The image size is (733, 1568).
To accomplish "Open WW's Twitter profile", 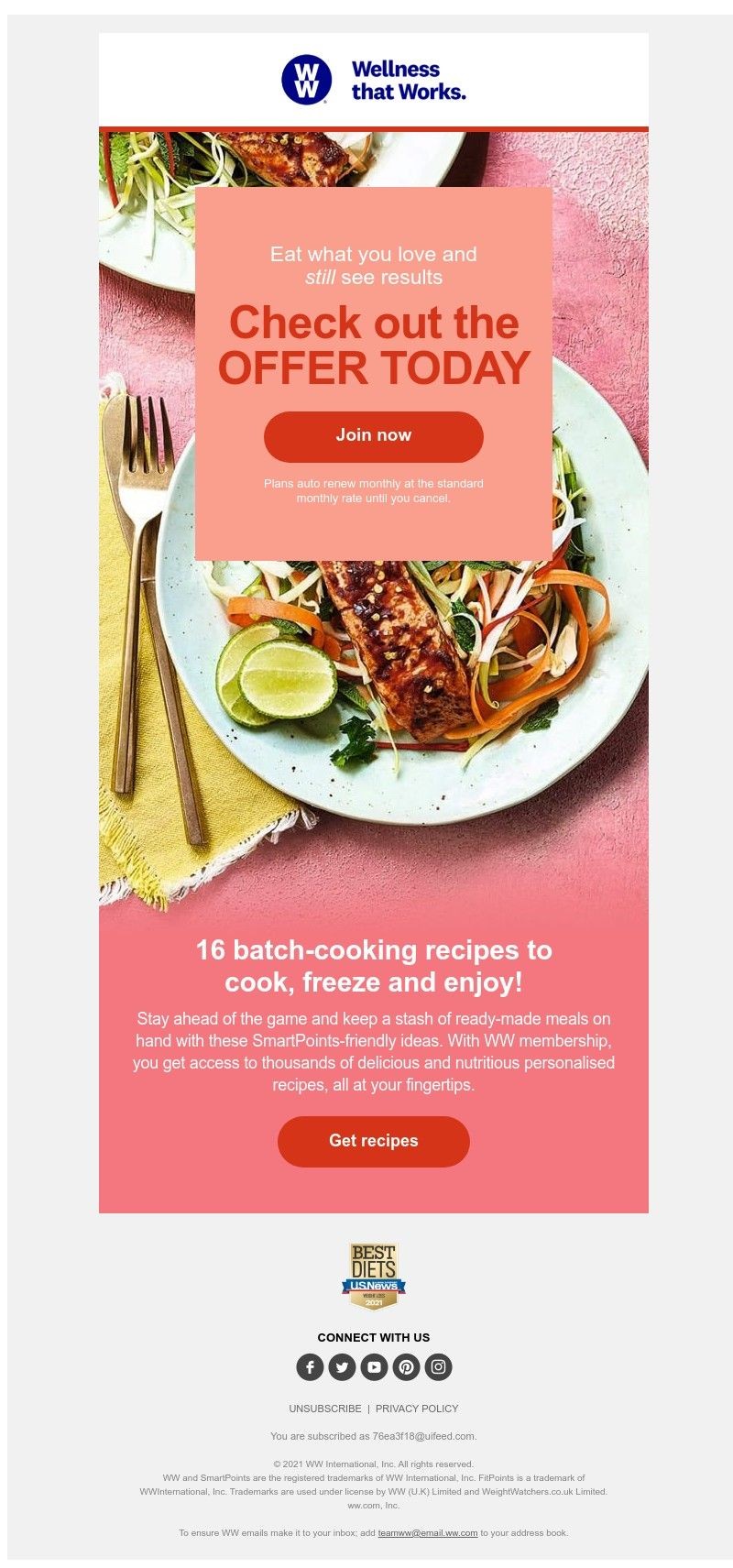I will pyautogui.click(x=342, y=1367).
